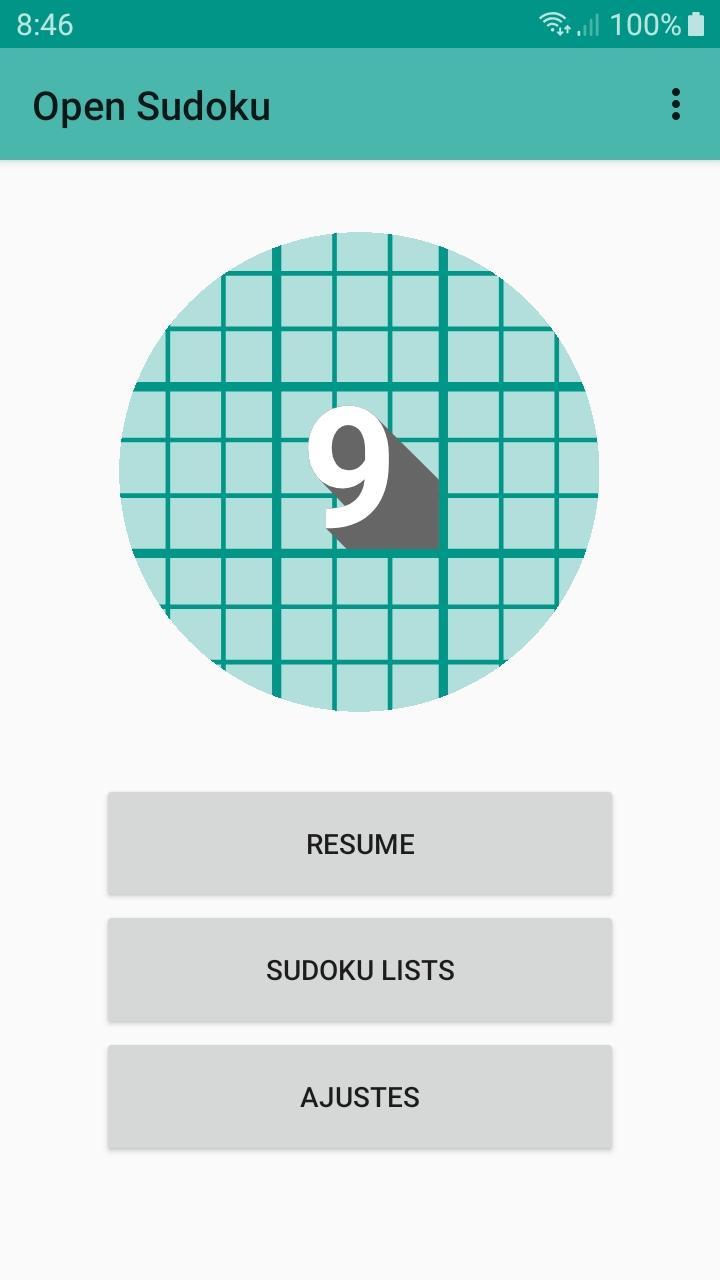Open SUDOKU LISTS
Image resolution: width=720 pixels, height=1280 pixels.
tap(360, 970)
